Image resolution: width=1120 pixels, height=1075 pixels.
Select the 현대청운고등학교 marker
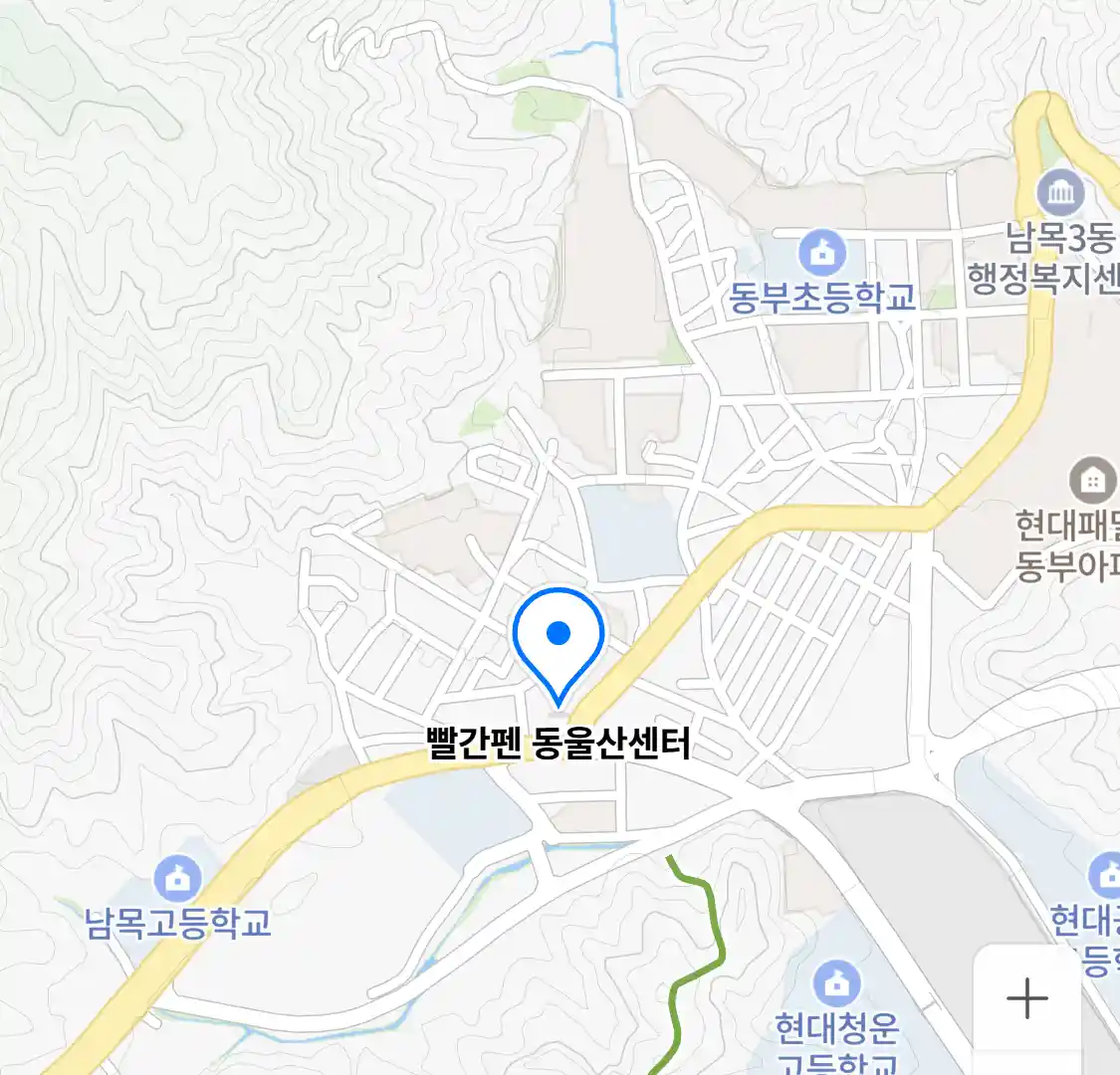click(836, 982)
